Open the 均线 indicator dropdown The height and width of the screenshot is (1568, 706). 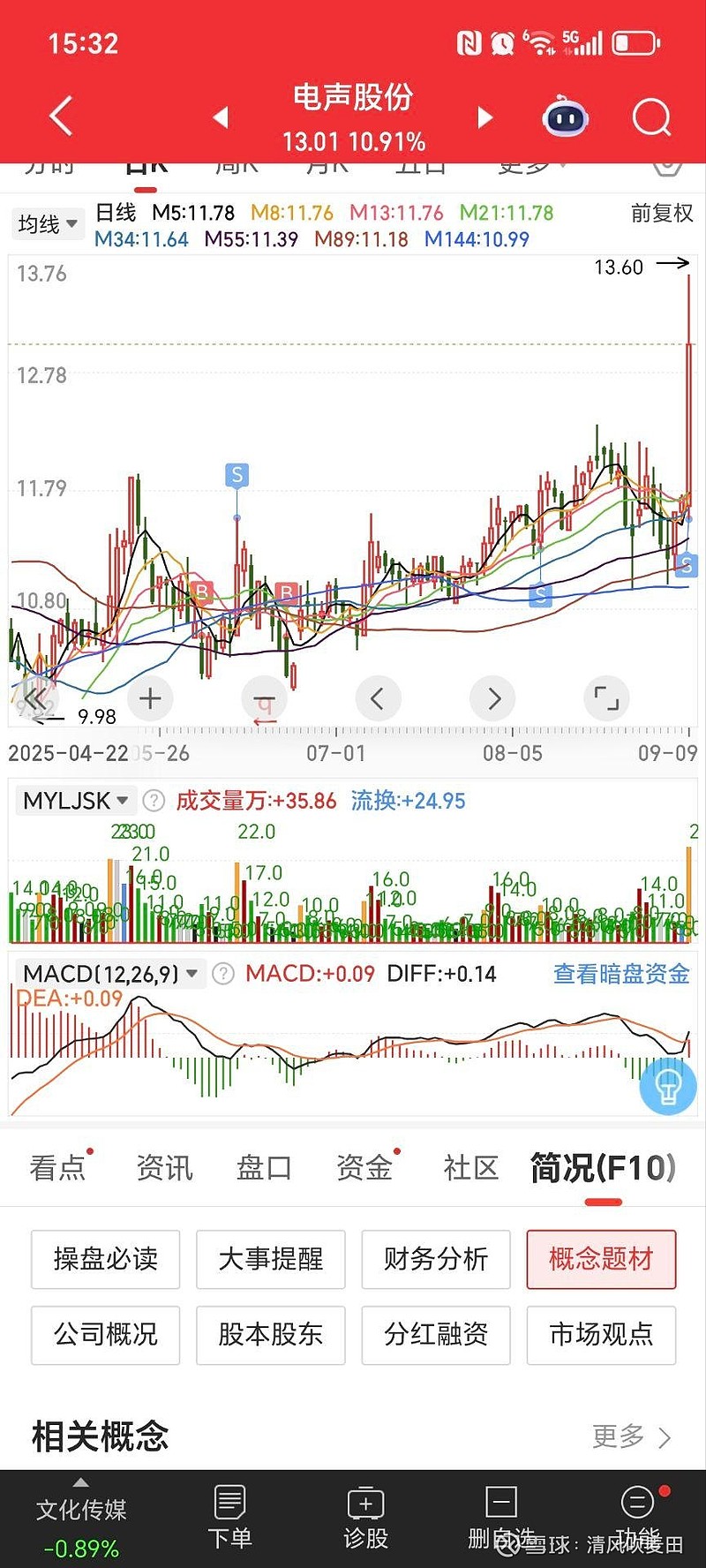(48, 224)
